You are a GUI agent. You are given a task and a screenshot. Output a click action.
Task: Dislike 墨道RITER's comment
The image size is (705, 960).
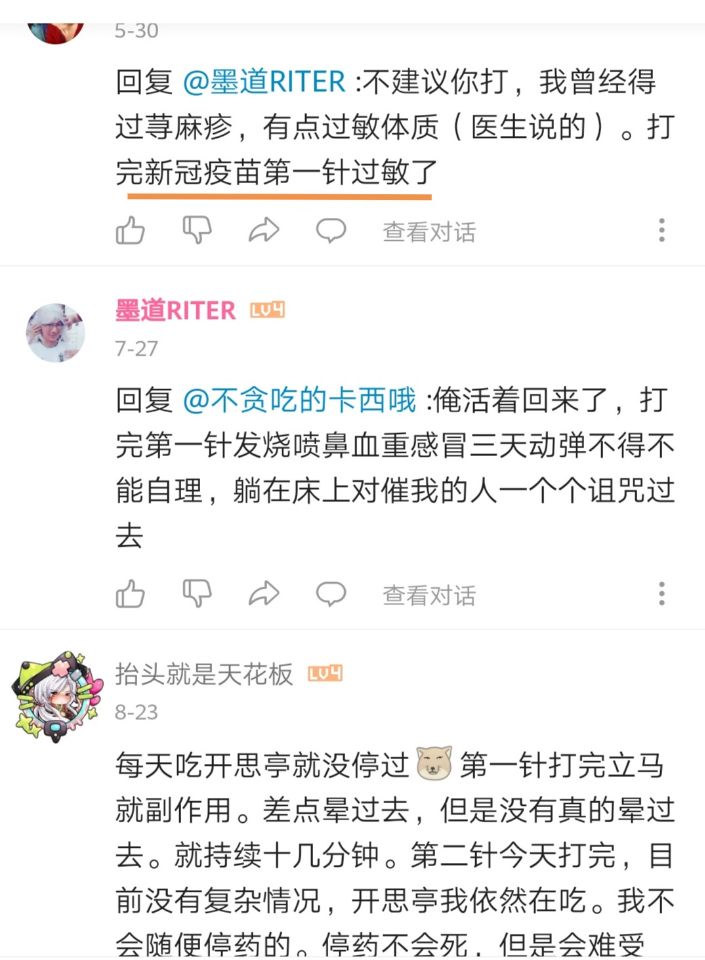[x=197, y=594]
